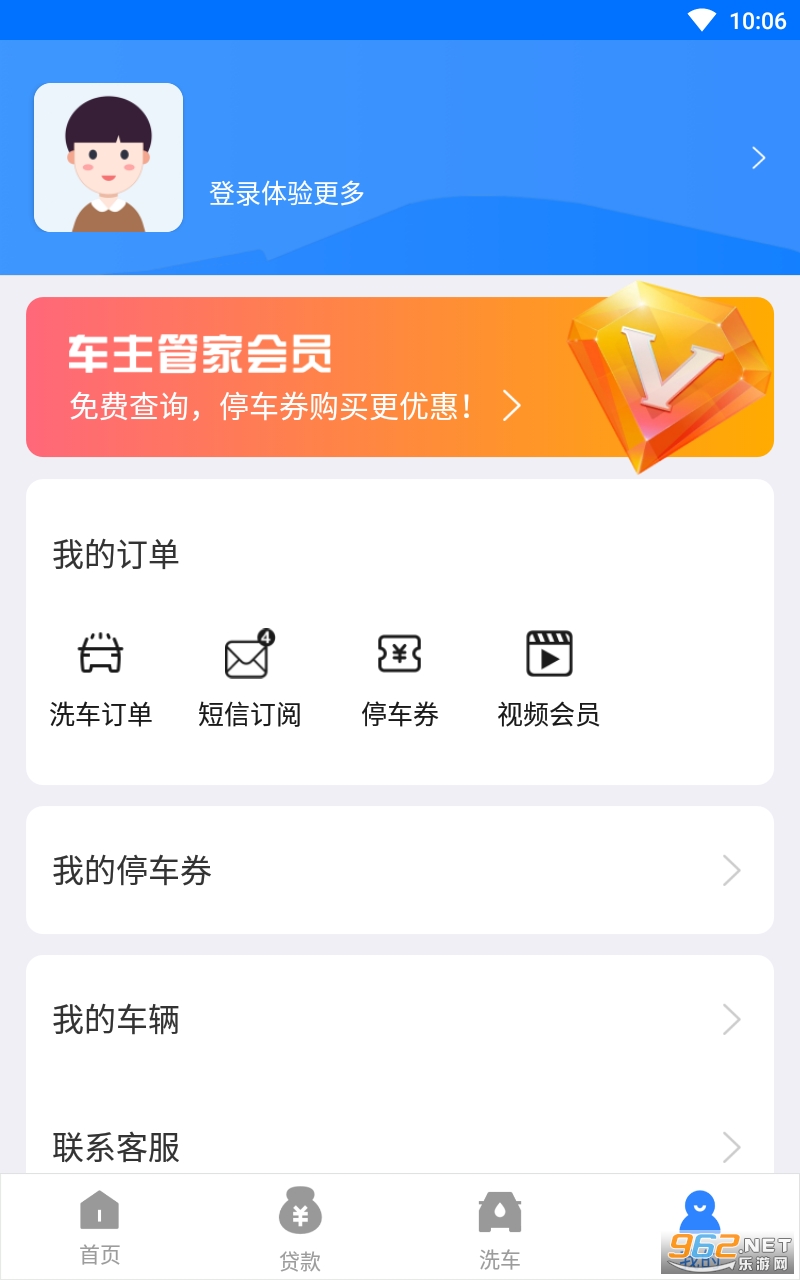Switch to the 洗车 car wash tab
Viewport: 800px width, 1280px height.
pyautogui.click(x=500, y=1228)
